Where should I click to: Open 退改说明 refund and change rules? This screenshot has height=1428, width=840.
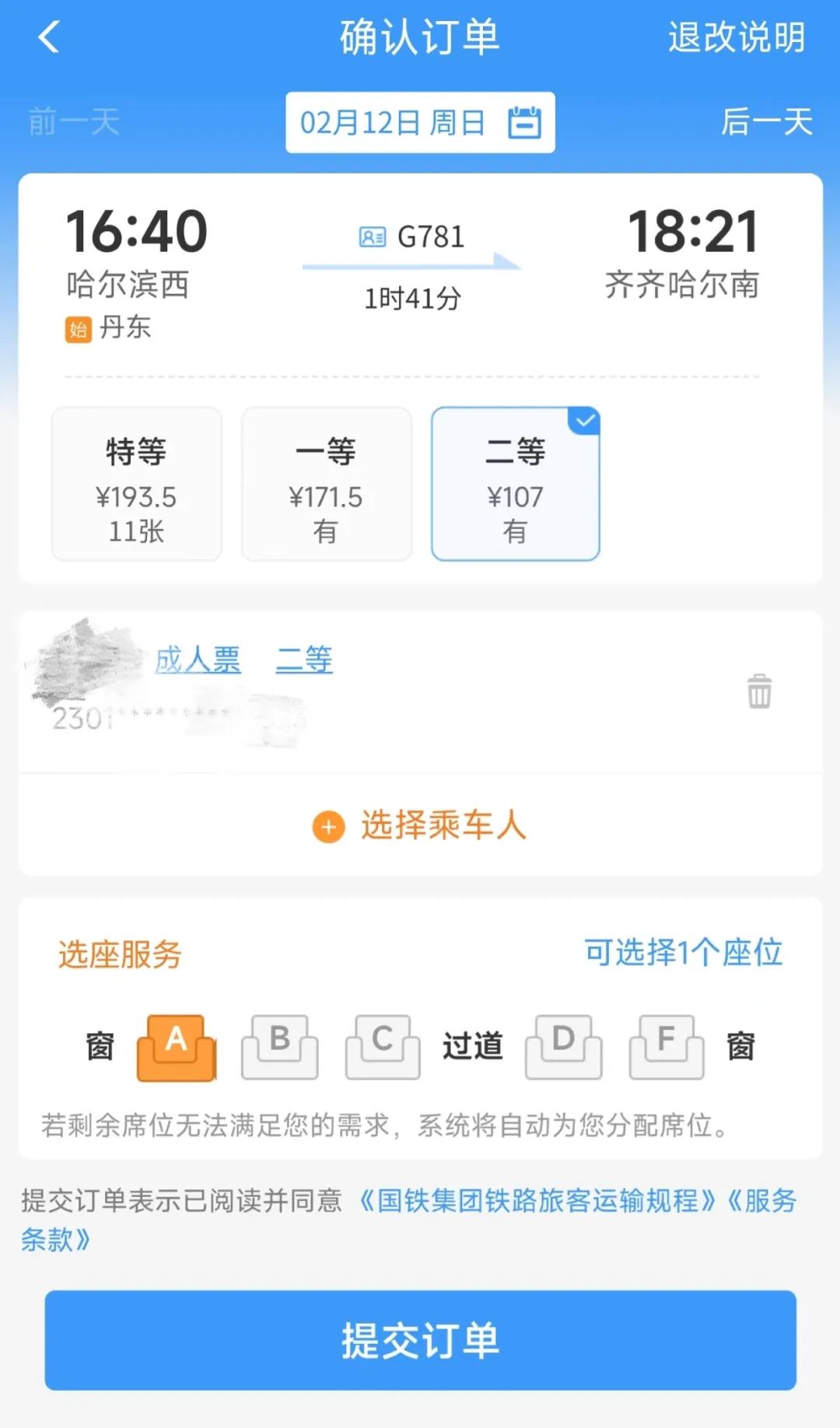coord(737,37)
